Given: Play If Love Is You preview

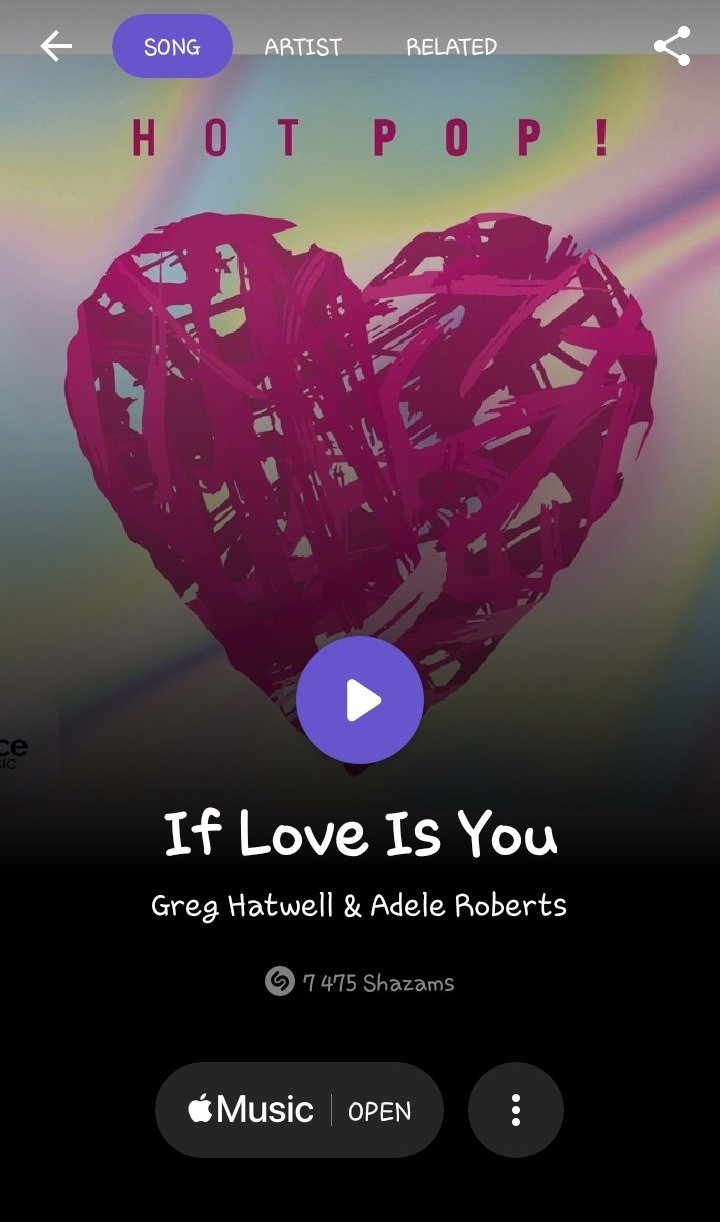Looking at the screenshot, I should [360, 701].
